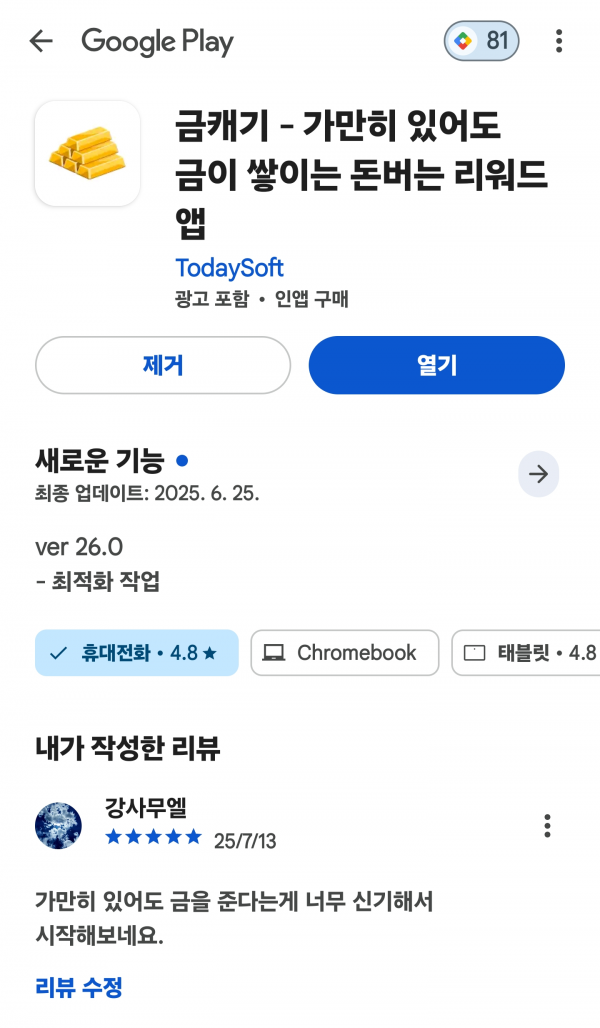Select the 휴대전화 4.8 rating chip
This screenshot has width=600, height=1028.
[x=136, y=653]
